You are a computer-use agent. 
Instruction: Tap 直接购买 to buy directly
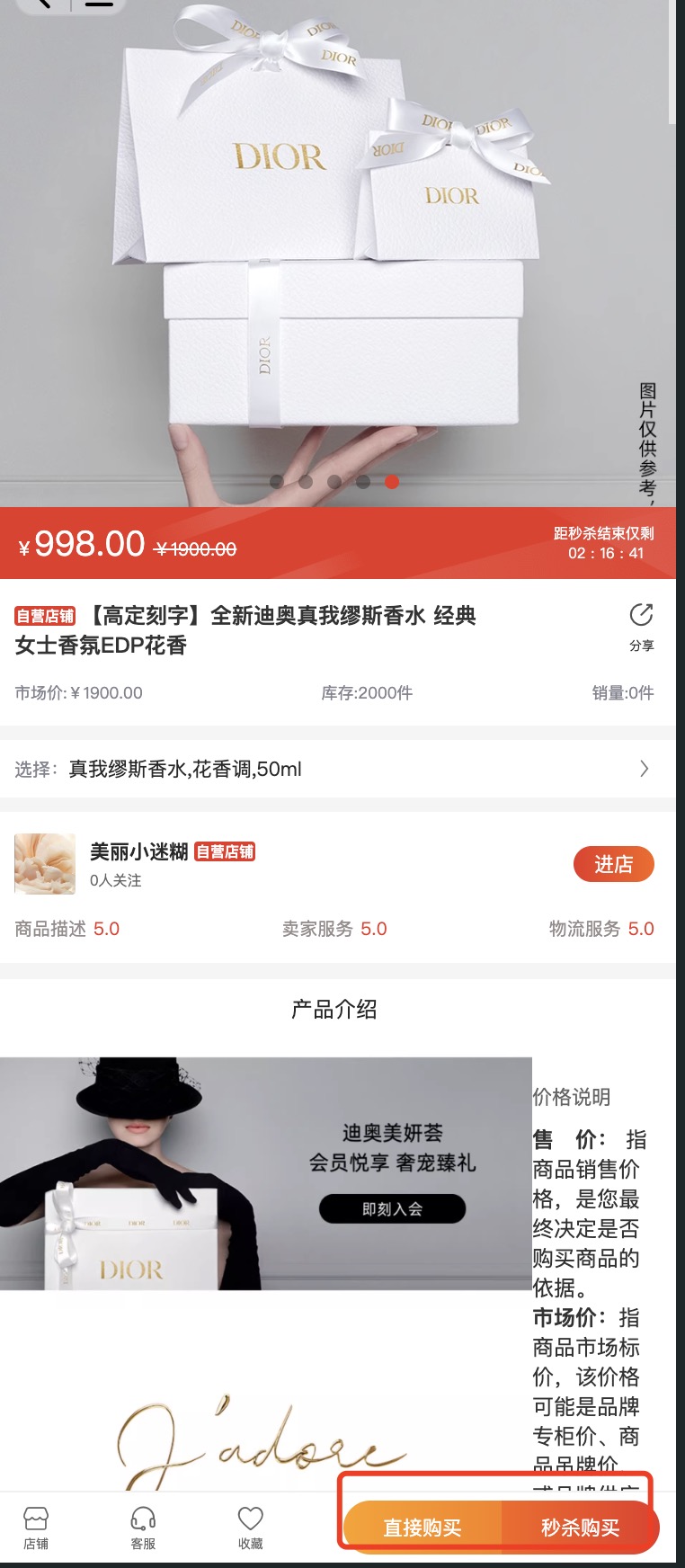point(423,1528)
